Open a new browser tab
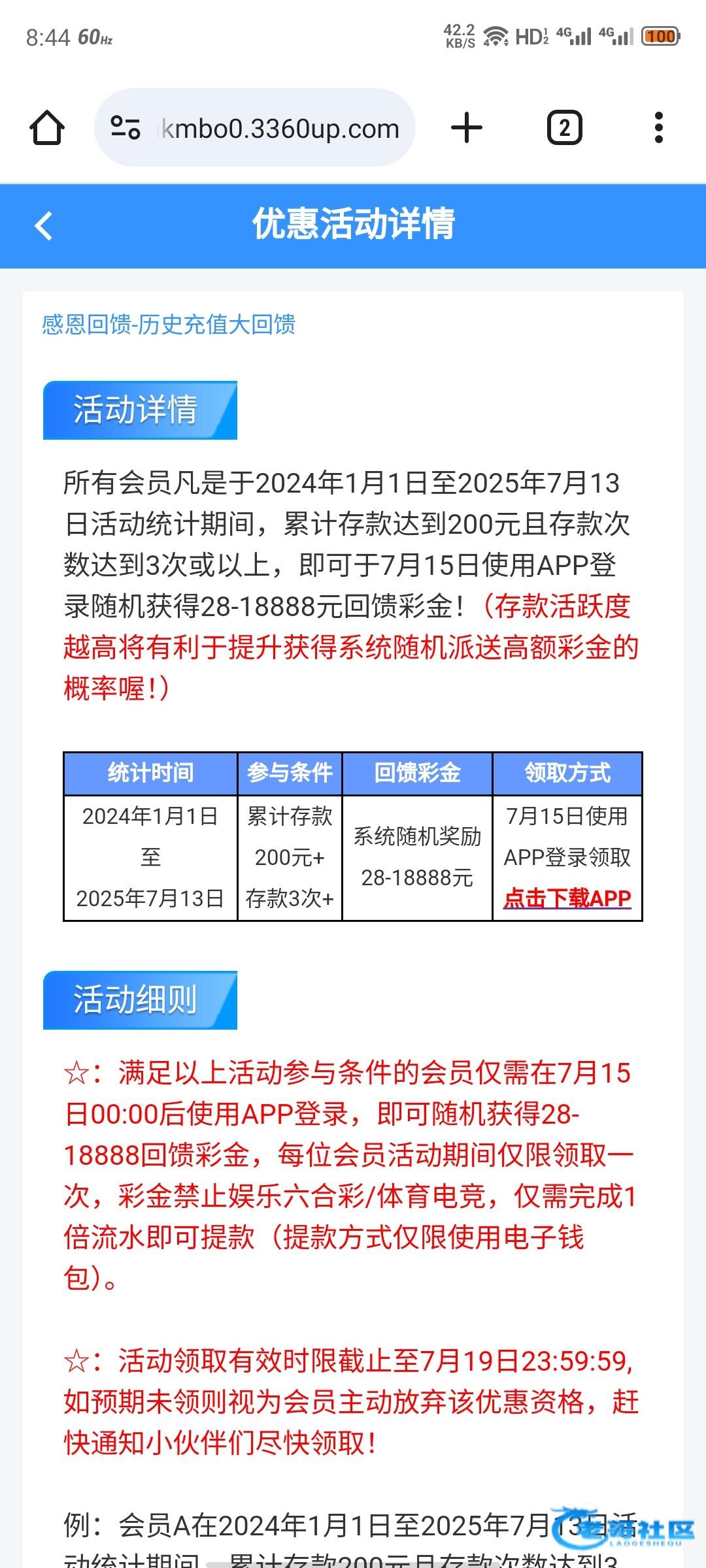 (467, 127)
